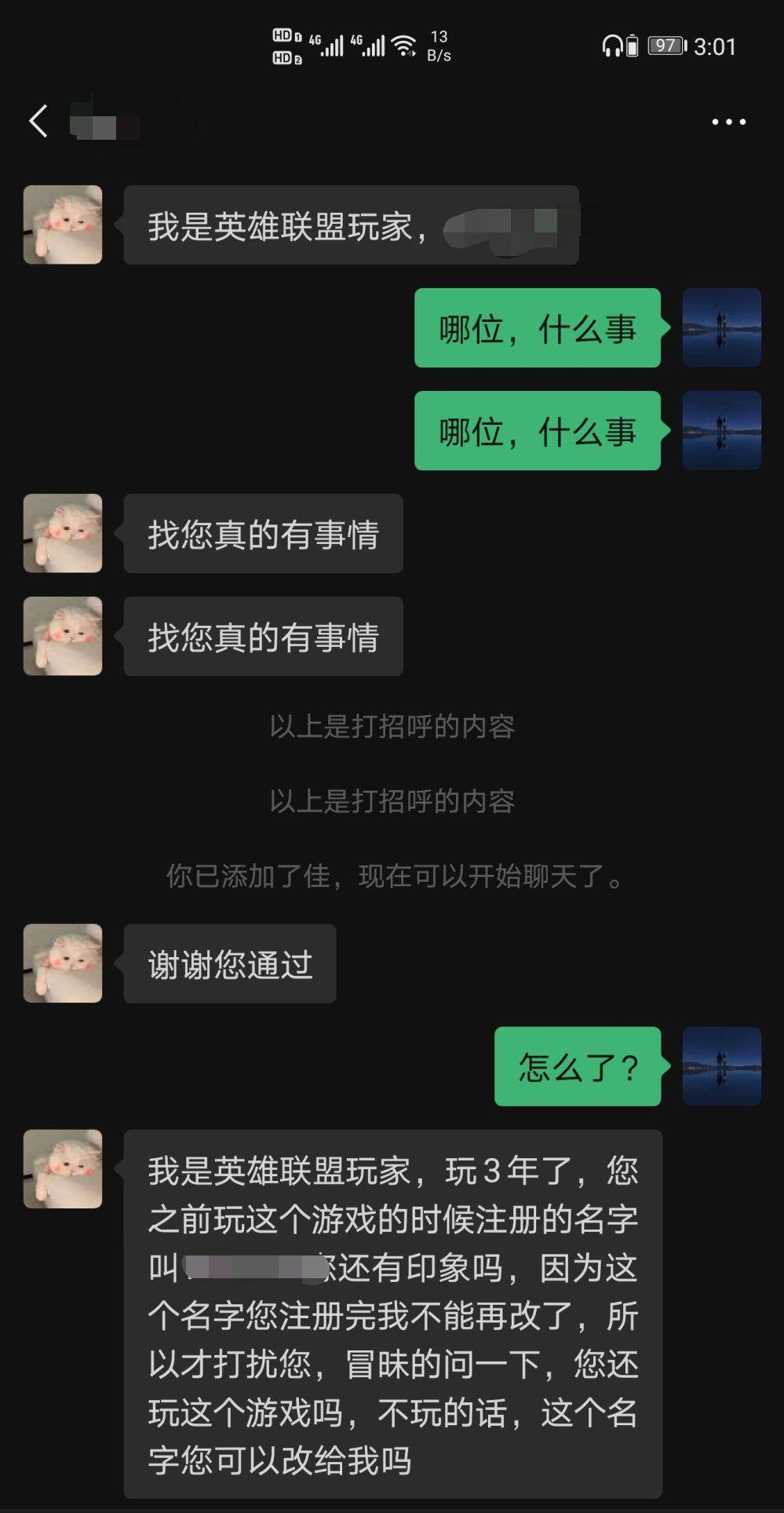Select the message '谢谢您通过'
The height and width of the screenshot is (1513, 784).
pos(228,963)
